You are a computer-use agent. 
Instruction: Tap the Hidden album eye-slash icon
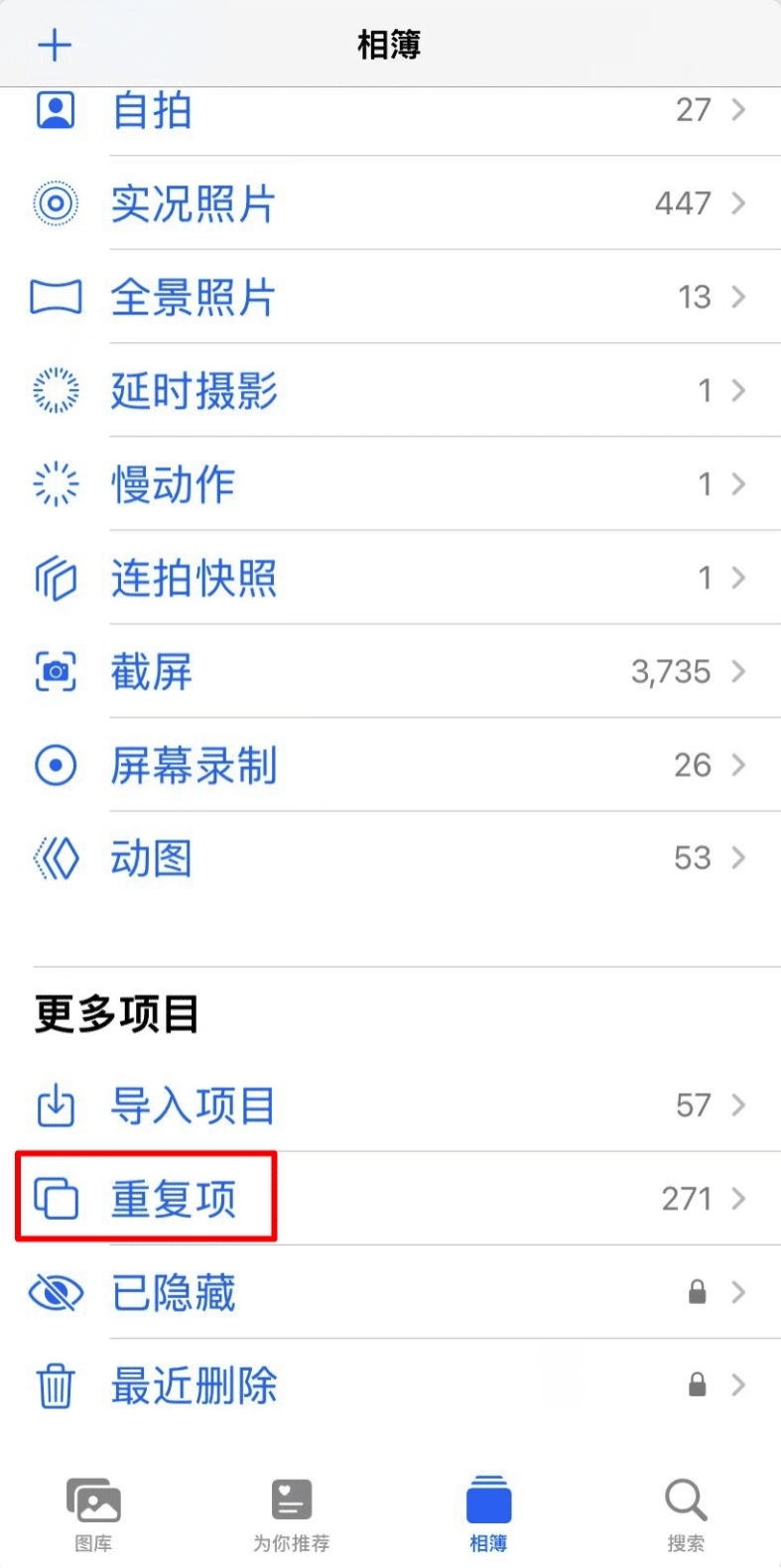pos(56,1292)
